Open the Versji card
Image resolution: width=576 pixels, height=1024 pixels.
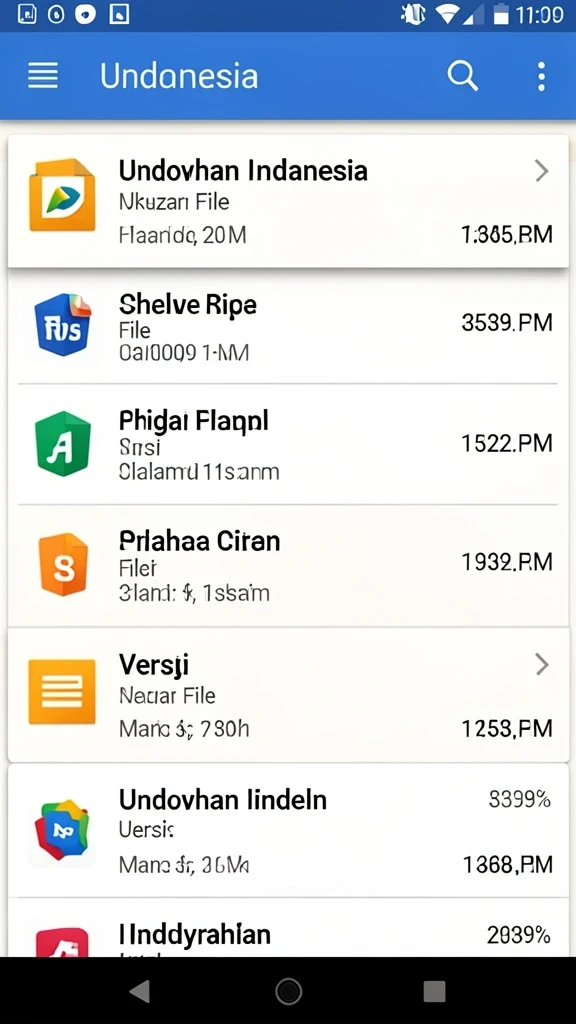[x=288, y=695]
